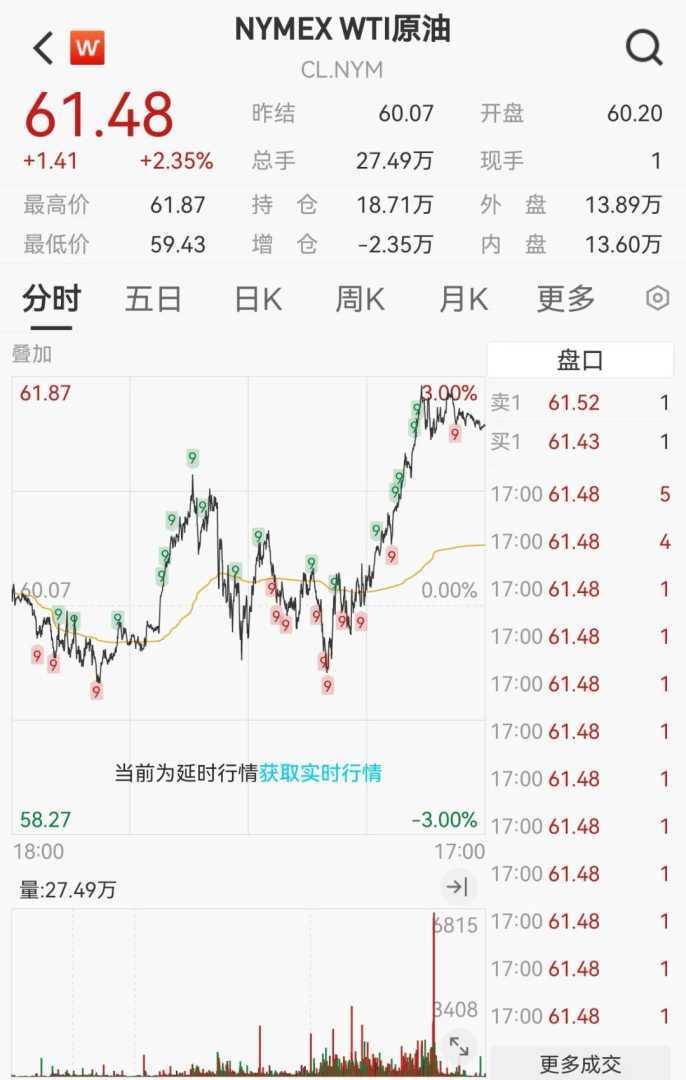Open the 更多 chart period options

pos(566,298)
